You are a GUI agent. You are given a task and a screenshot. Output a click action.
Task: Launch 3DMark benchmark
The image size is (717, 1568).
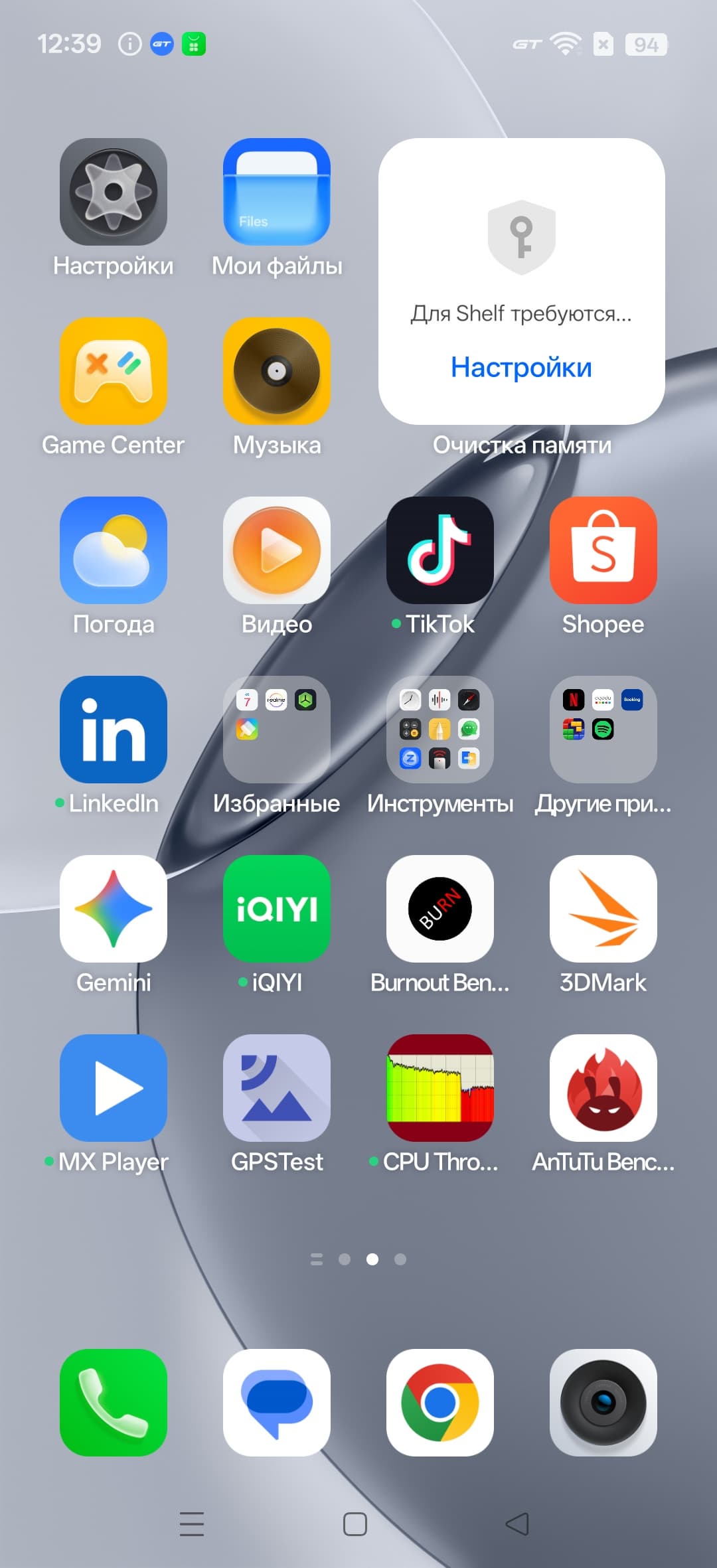[603, 909]
